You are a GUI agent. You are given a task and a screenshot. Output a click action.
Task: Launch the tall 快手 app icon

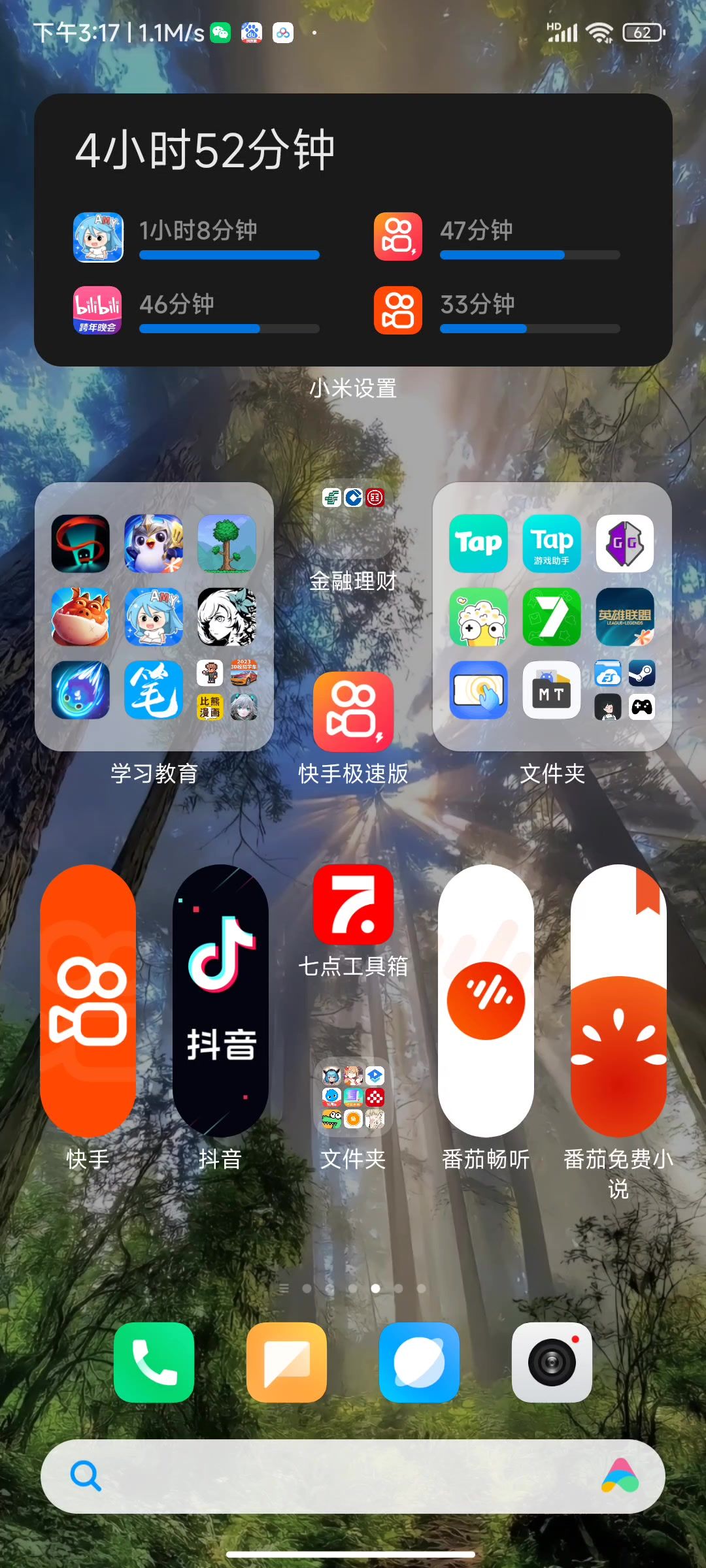click(x=88, y=1000)
